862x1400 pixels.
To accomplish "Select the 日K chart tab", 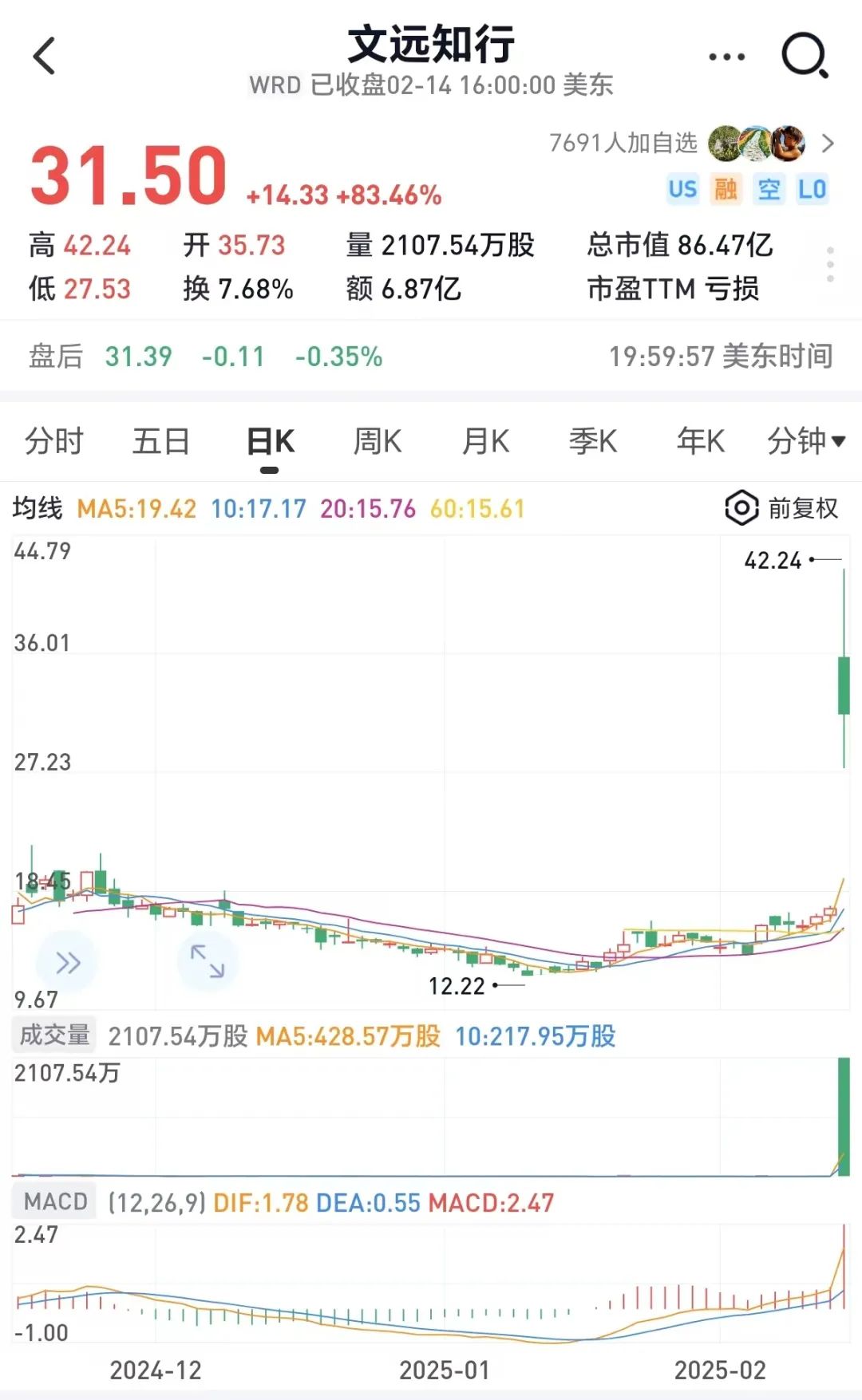I will coord(270,441).
